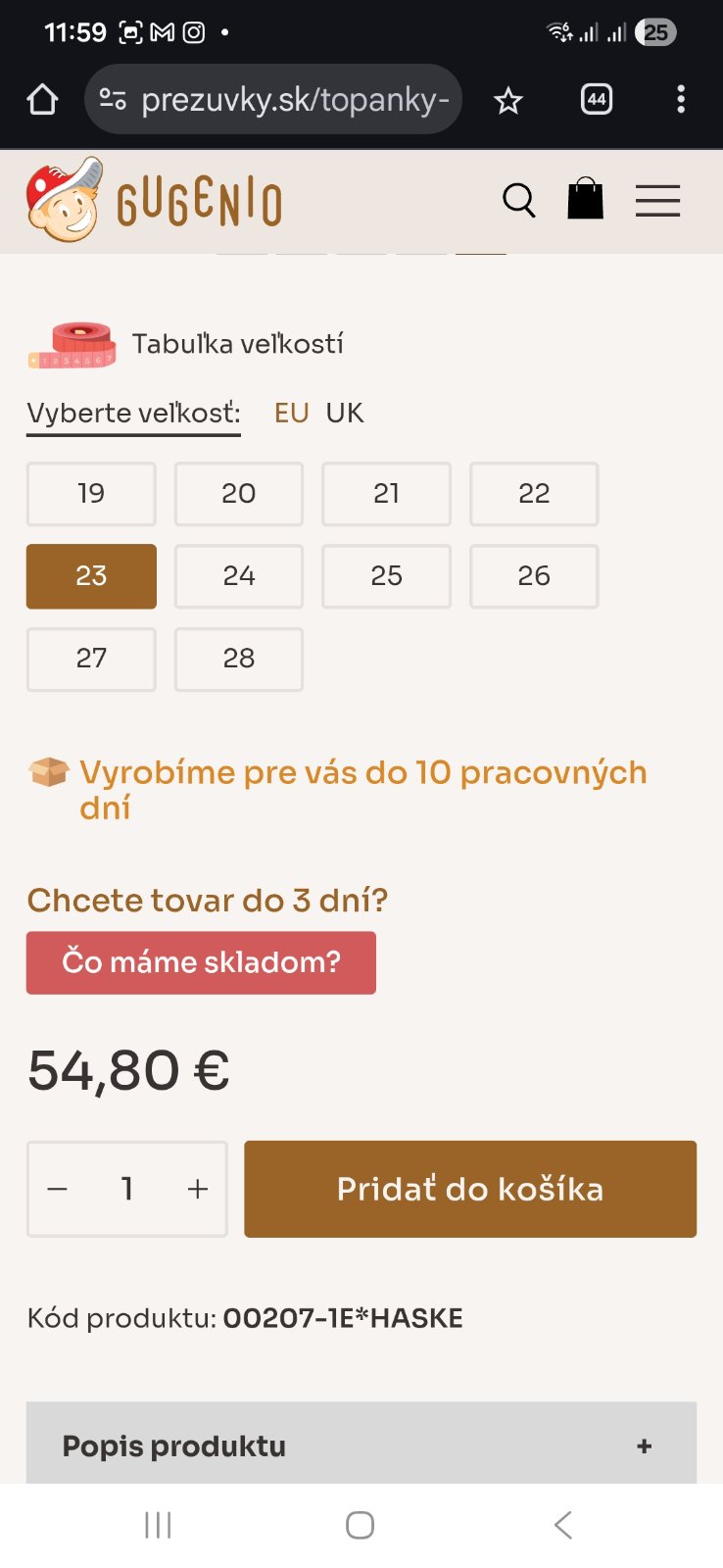
Task: Open the shopping bag cart
Action: point(586,199)
